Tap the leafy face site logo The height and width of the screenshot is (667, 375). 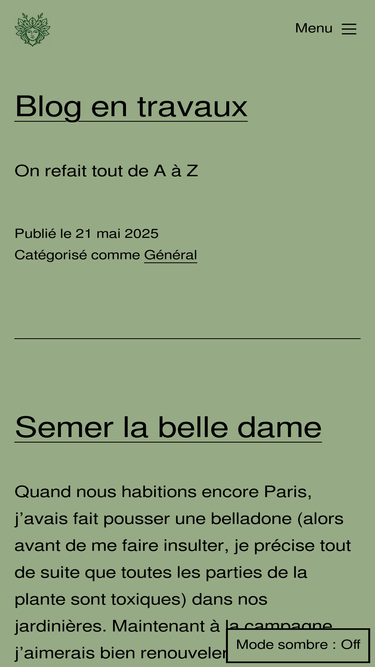pos(32,29)
